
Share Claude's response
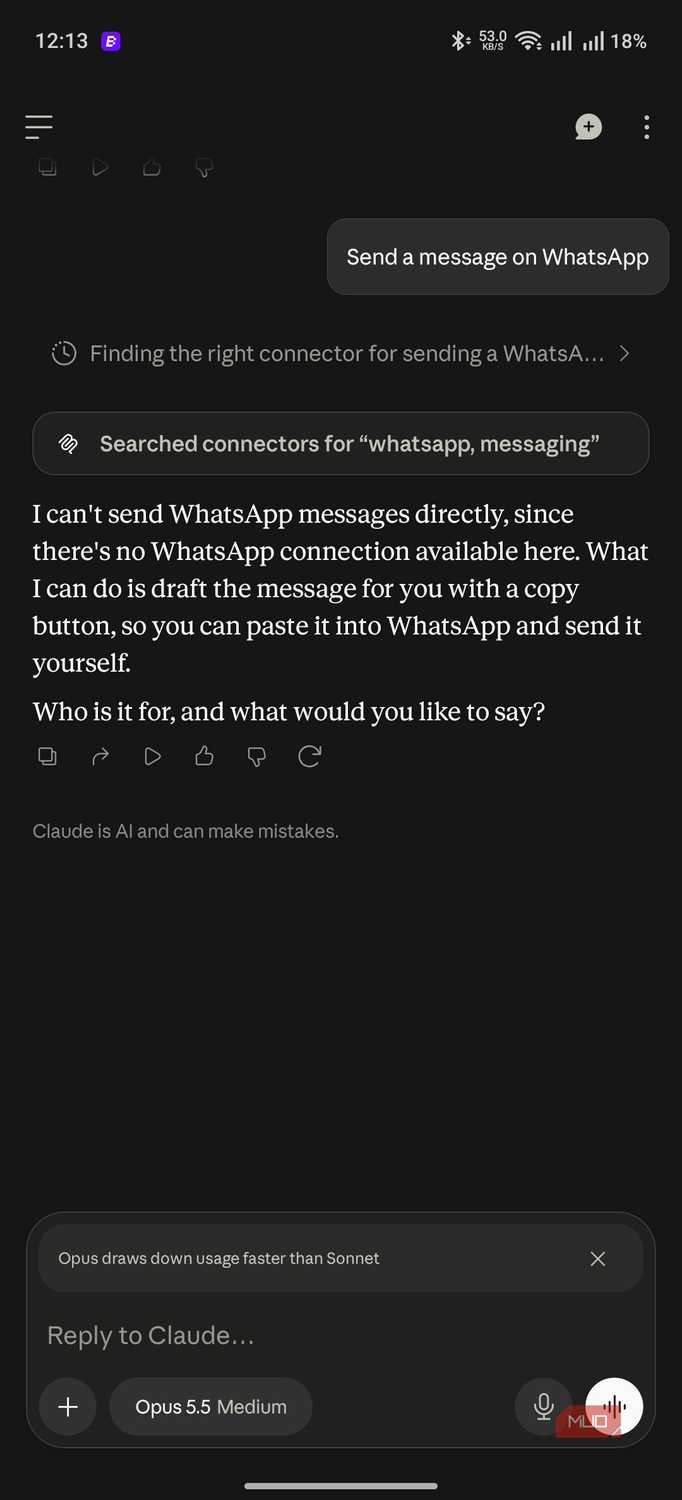pos(100,756)
